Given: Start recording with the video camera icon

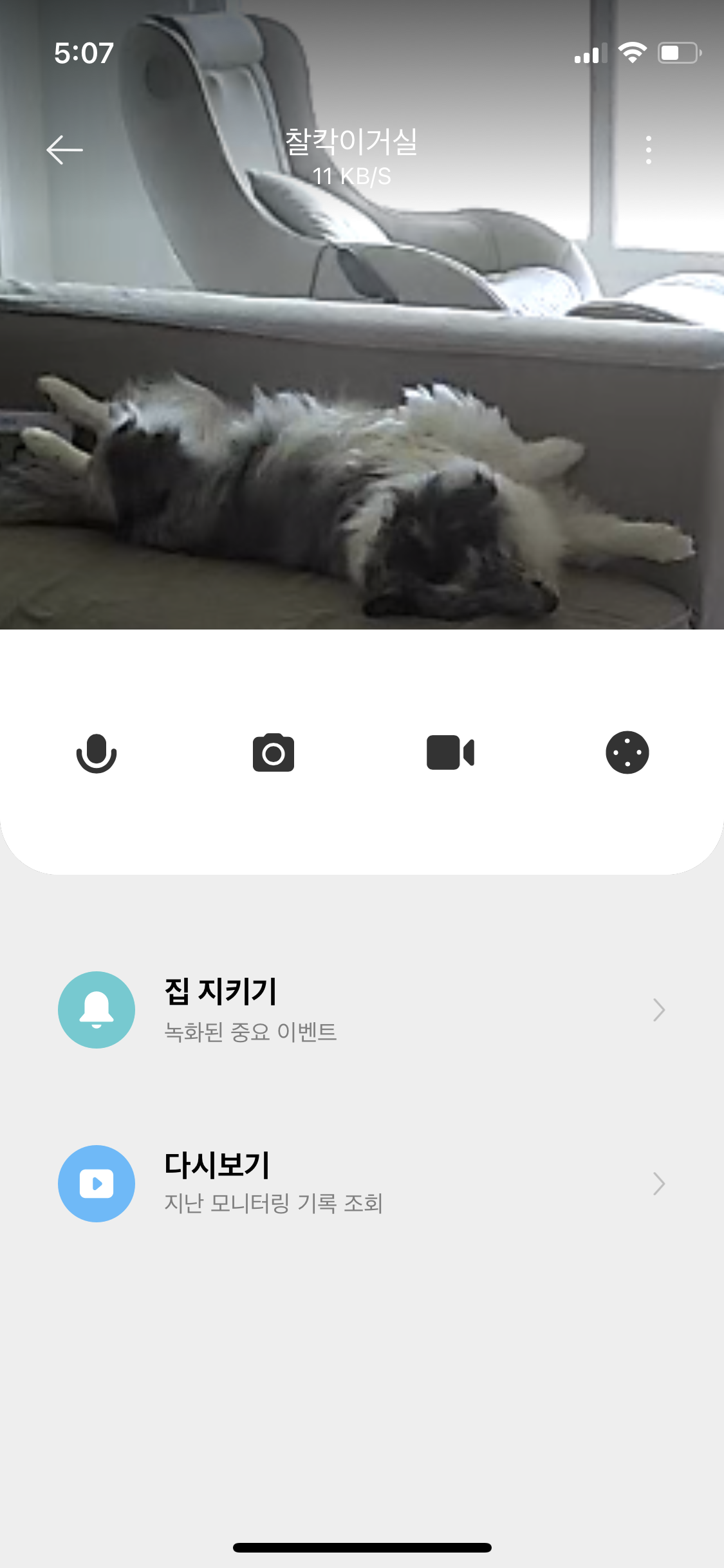Looking at the screenshot, I should (x=450, y=753).
